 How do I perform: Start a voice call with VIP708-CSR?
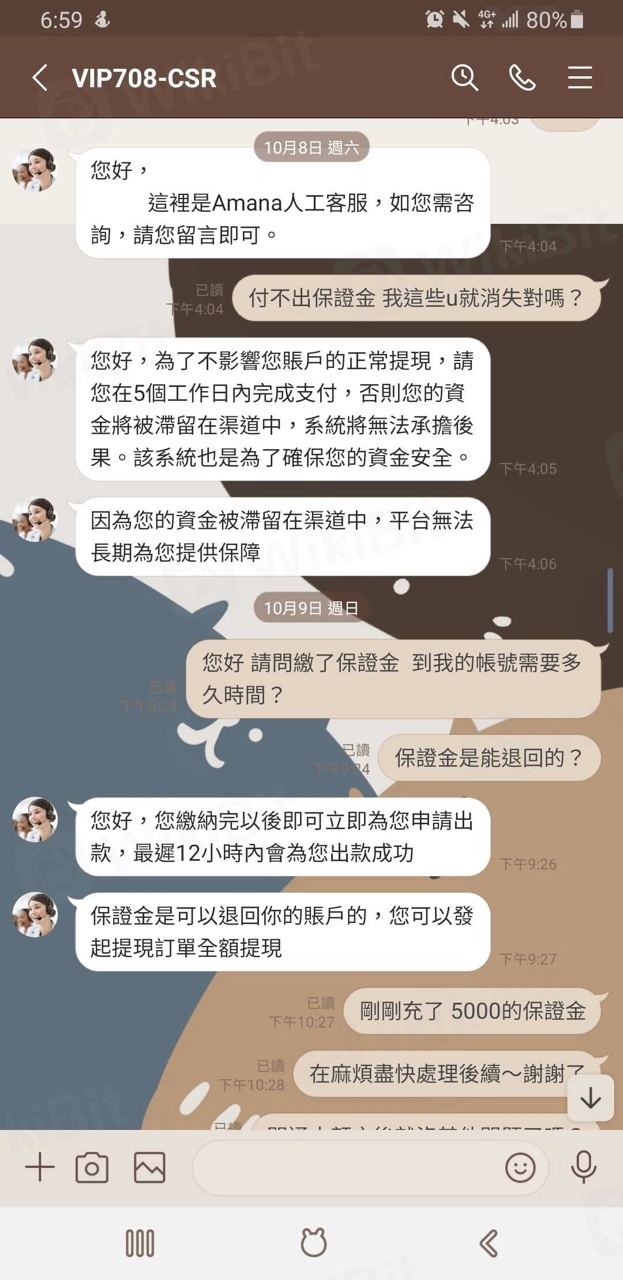521,78
